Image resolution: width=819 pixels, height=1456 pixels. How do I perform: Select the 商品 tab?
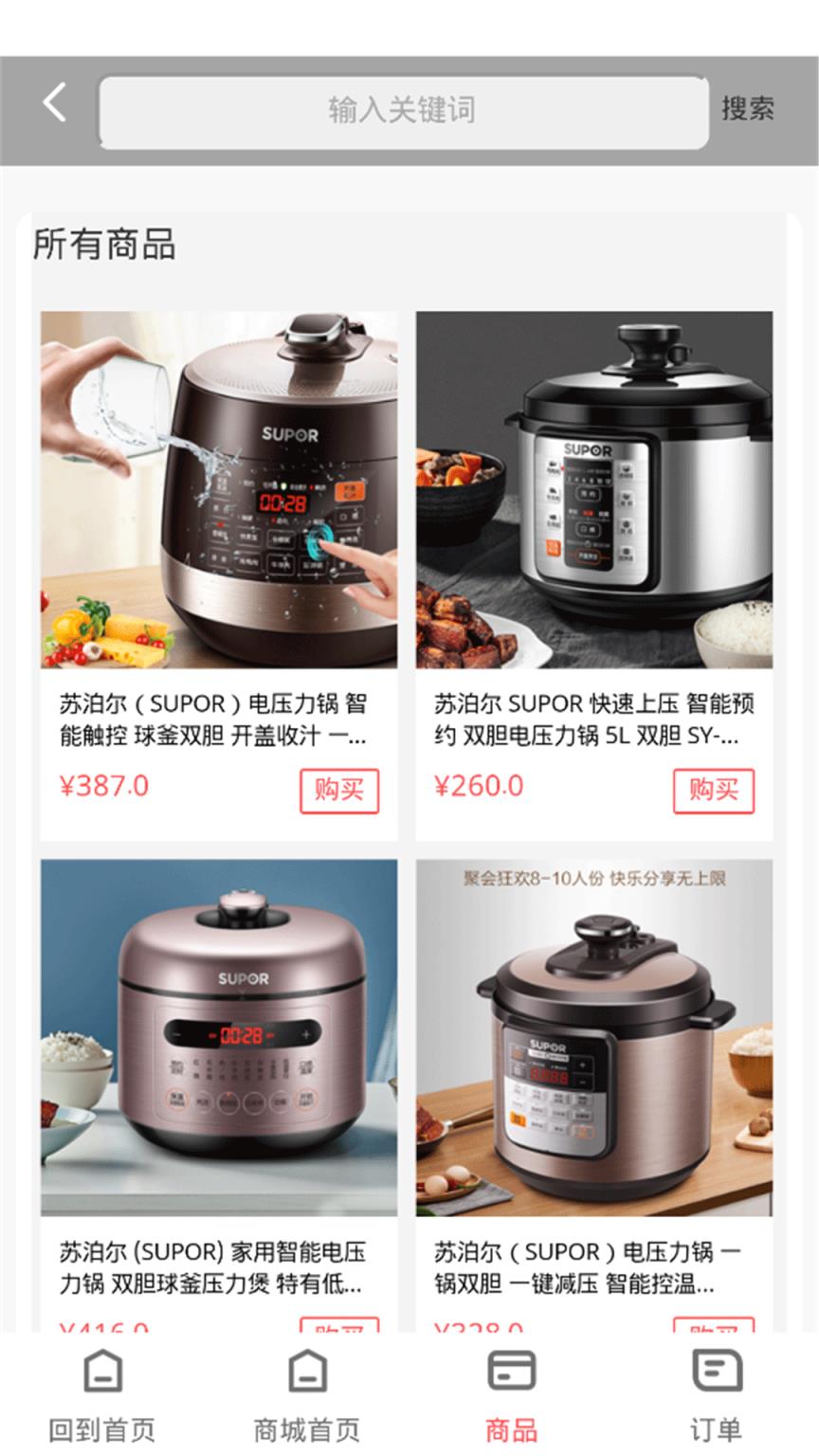coord(512,1395)
